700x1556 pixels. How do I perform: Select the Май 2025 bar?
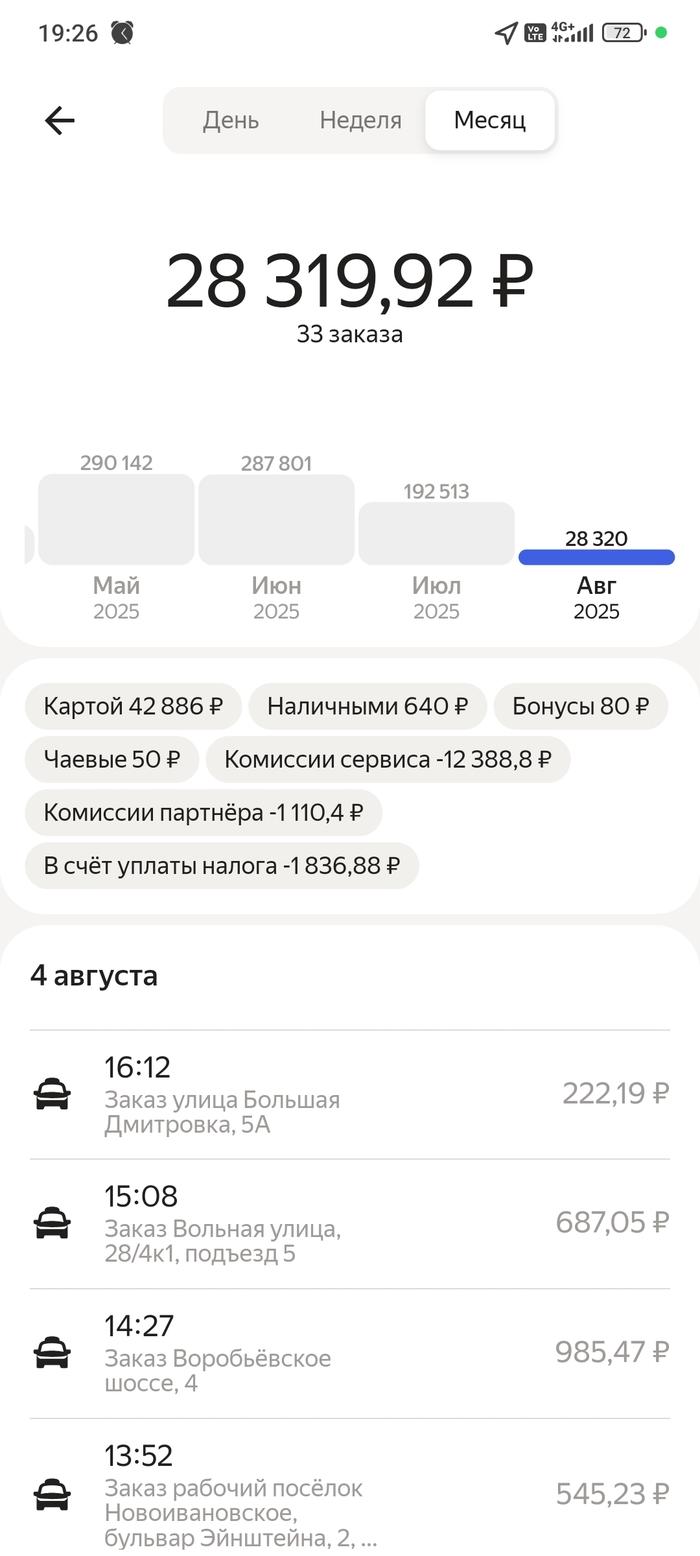pos(116,520)
